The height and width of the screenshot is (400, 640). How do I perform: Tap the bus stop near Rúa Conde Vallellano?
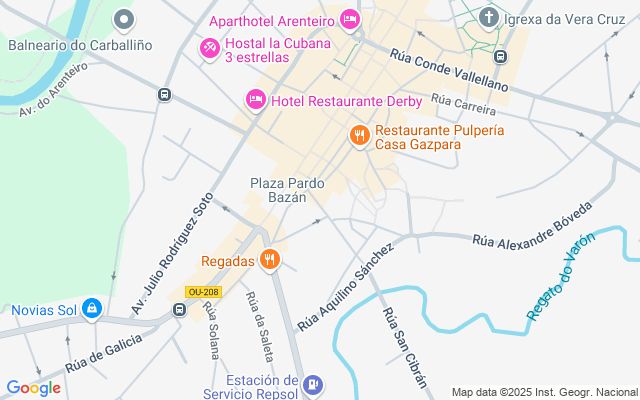(501, 55)
